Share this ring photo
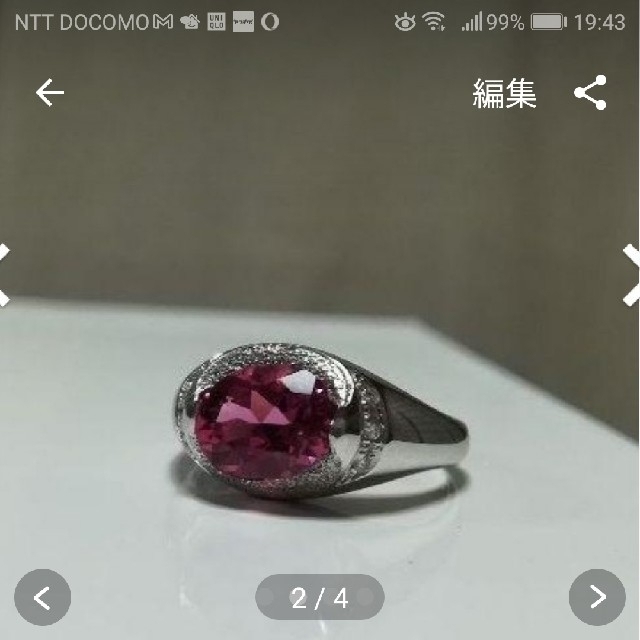This screenshot has width=640, height=640. (x=590, y=94)
